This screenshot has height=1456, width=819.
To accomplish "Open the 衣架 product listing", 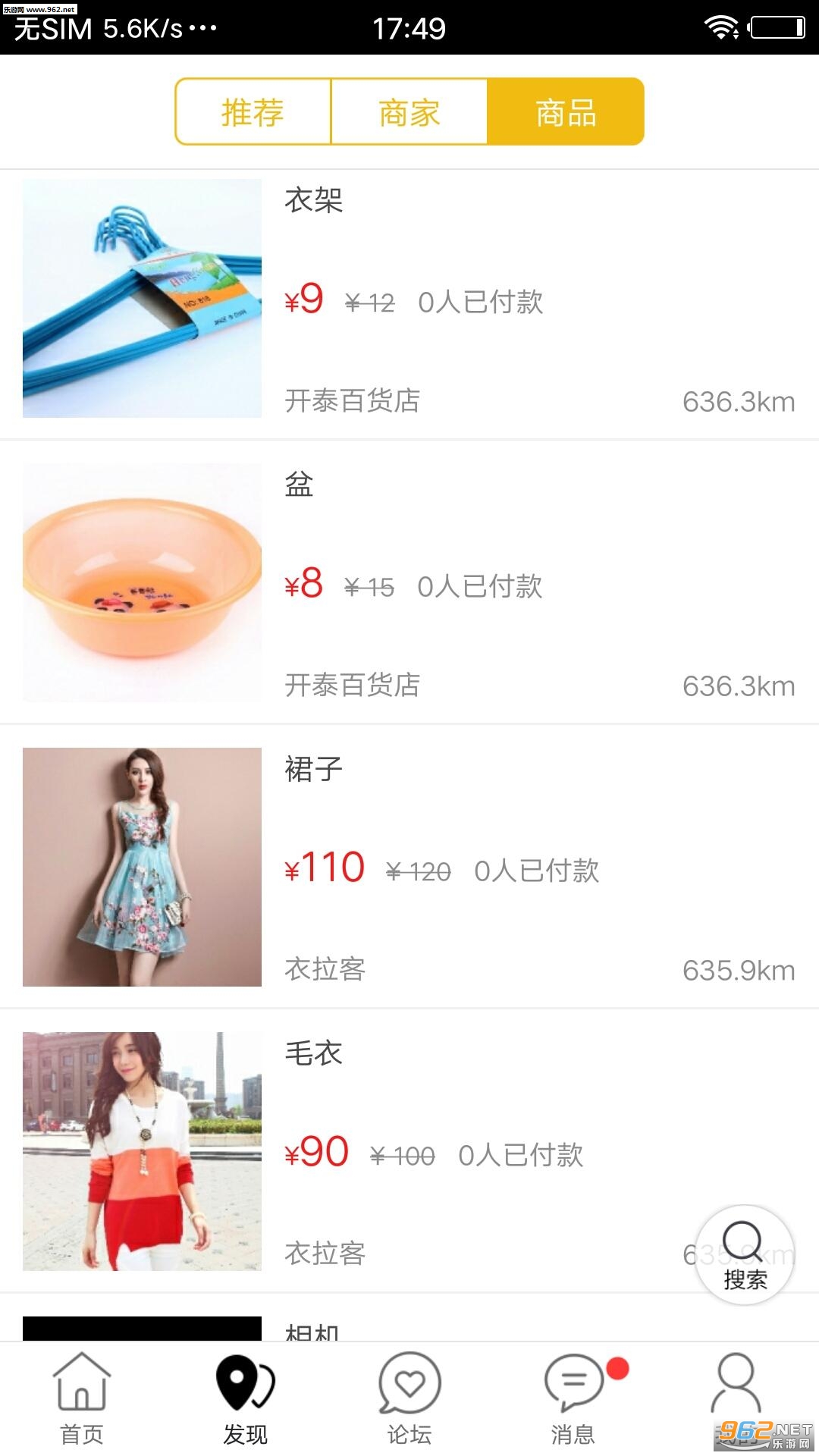I will 409,300.
